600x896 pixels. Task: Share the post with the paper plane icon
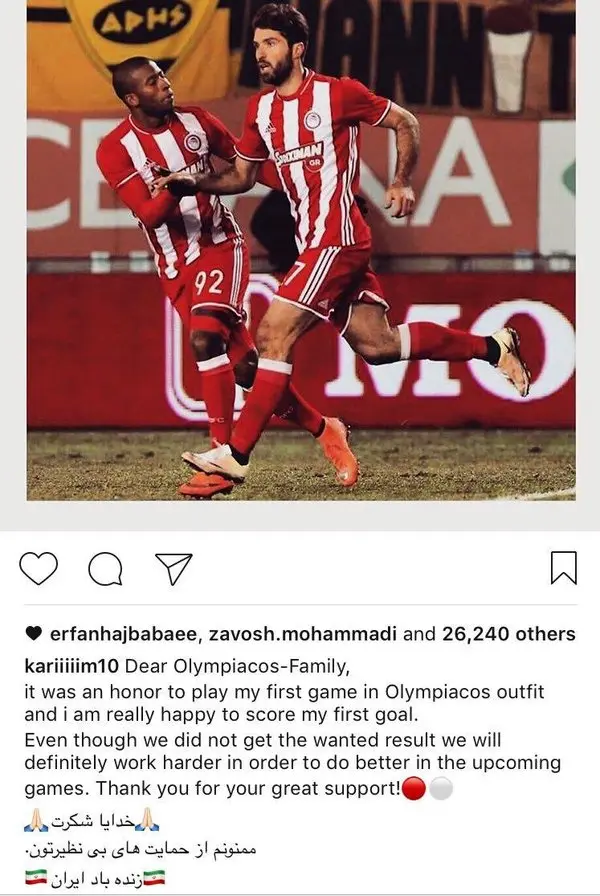click(x=172, y=568)
